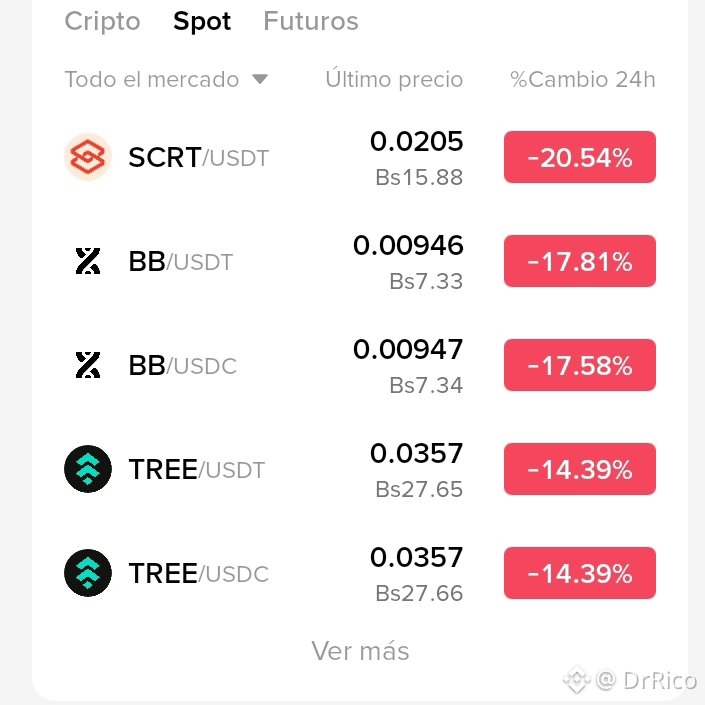The image size is (705, 705).
Task: Sort by %Cambio 24h
Action: point(583,80)
